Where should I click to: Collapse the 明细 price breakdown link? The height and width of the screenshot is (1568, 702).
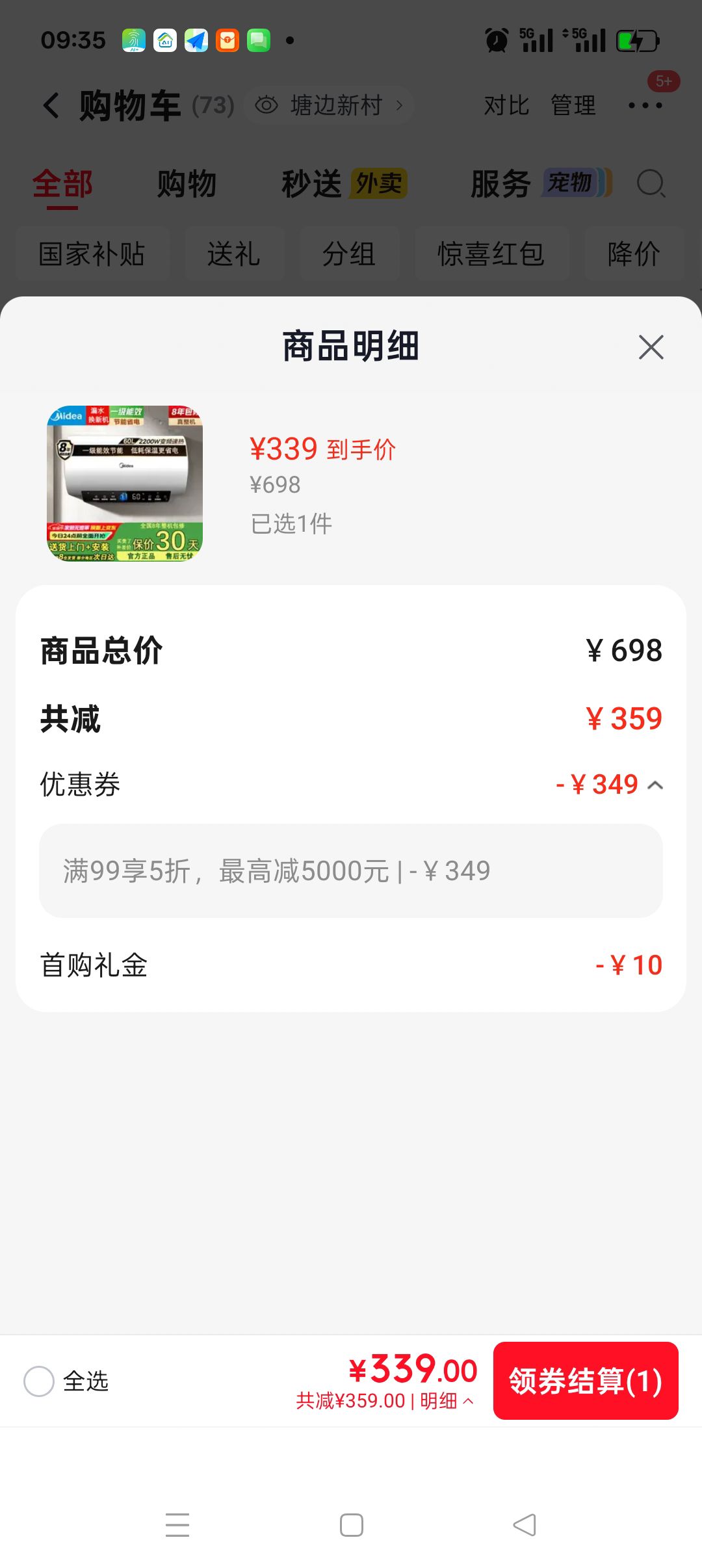click(447, 1400)
